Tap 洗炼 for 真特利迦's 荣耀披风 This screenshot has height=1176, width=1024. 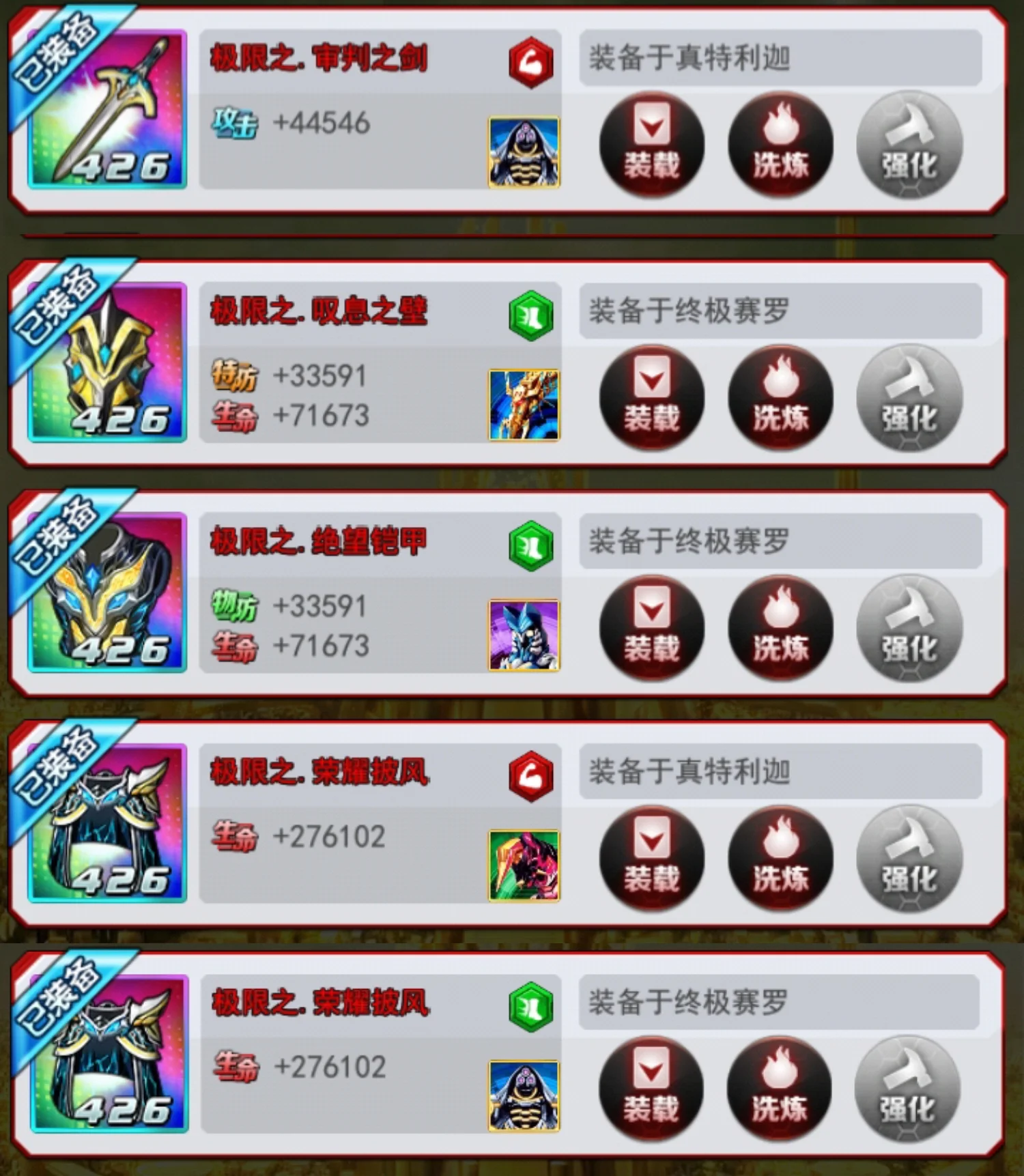pos(780,859)
